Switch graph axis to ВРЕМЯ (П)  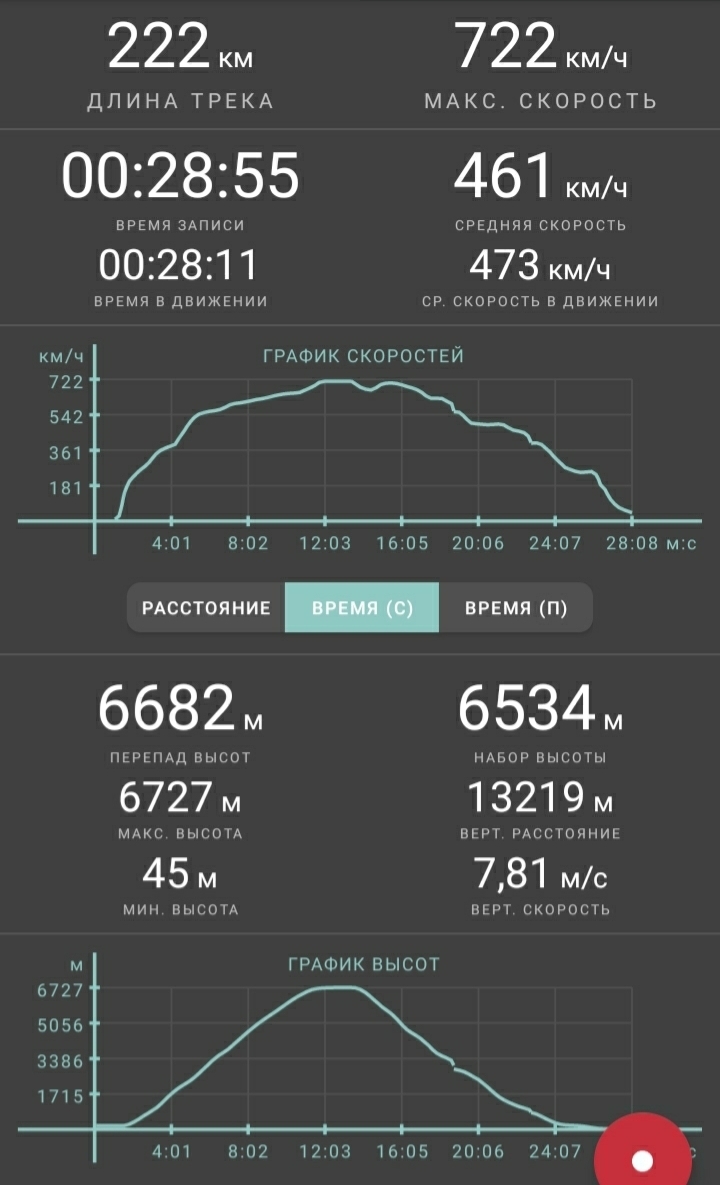coord(516,608)
